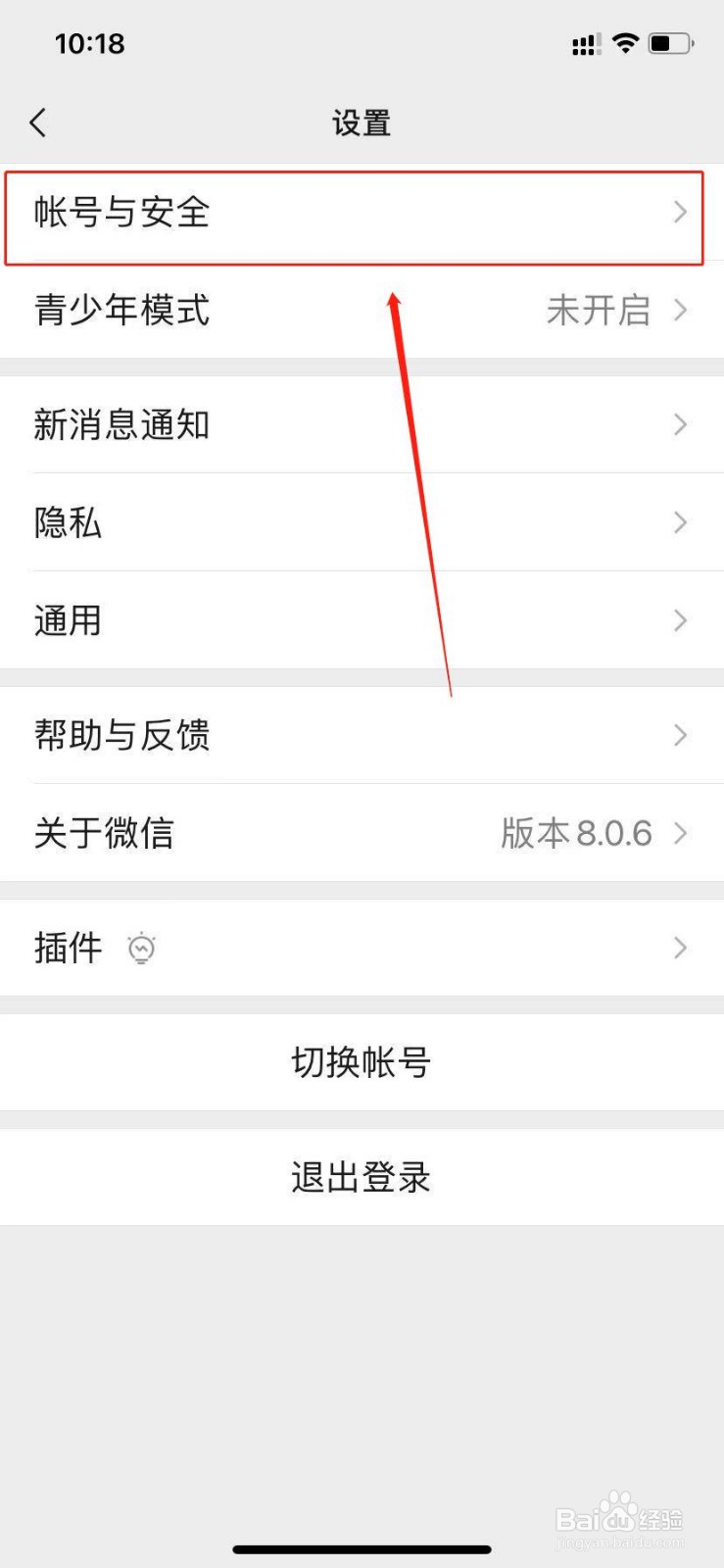Tap the chevron next to 新消息通知
724x1568 pixels.
680,424
